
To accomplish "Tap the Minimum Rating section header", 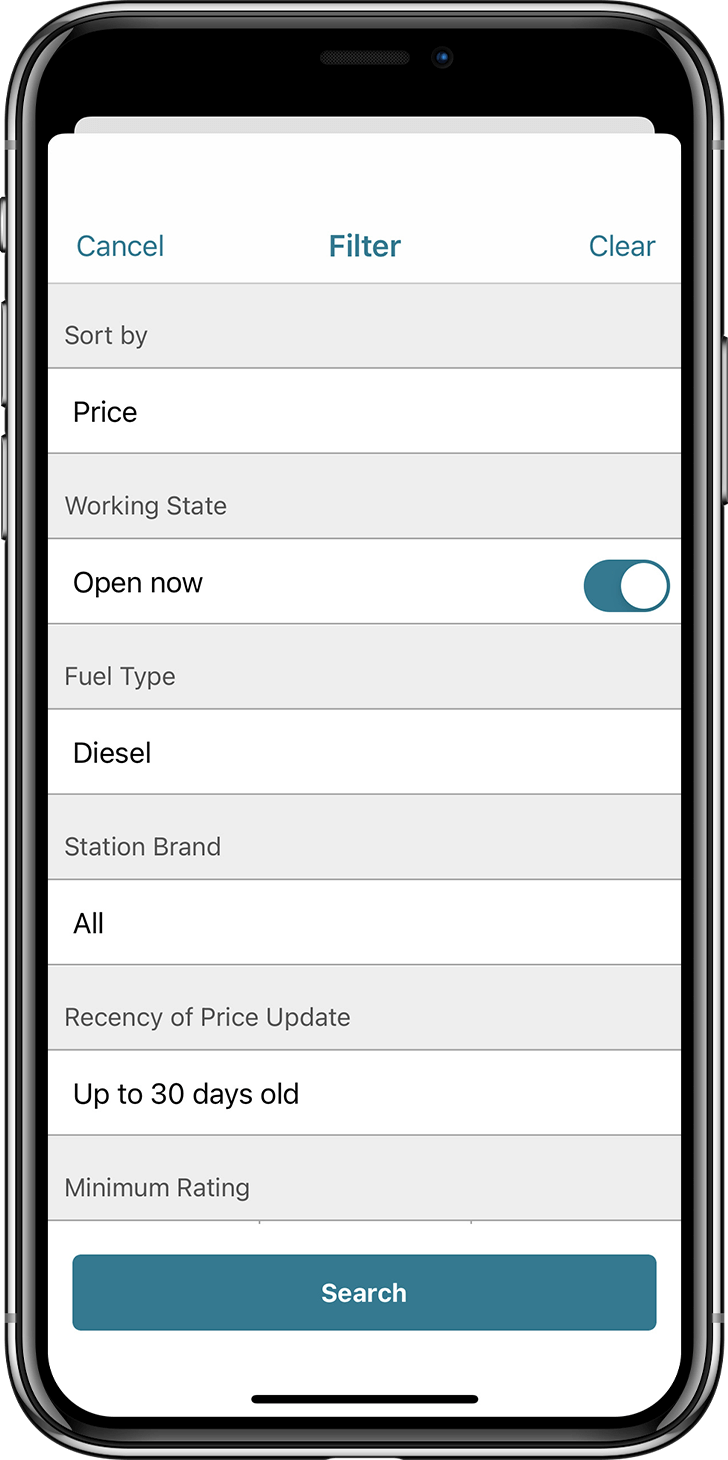I will (x=157, y=1187).
